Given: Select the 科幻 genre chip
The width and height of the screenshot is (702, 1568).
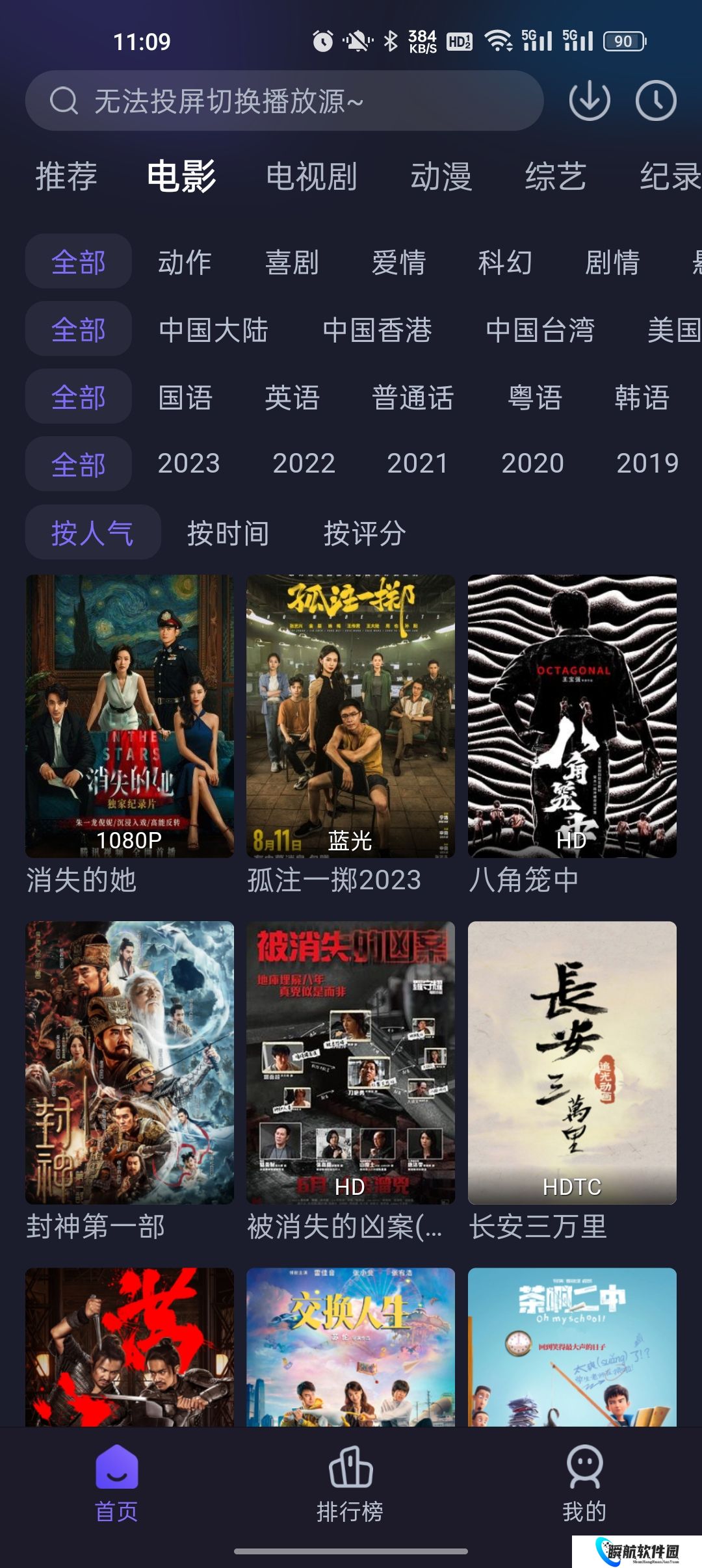Looking at the screenshot, I should [505, 263].
